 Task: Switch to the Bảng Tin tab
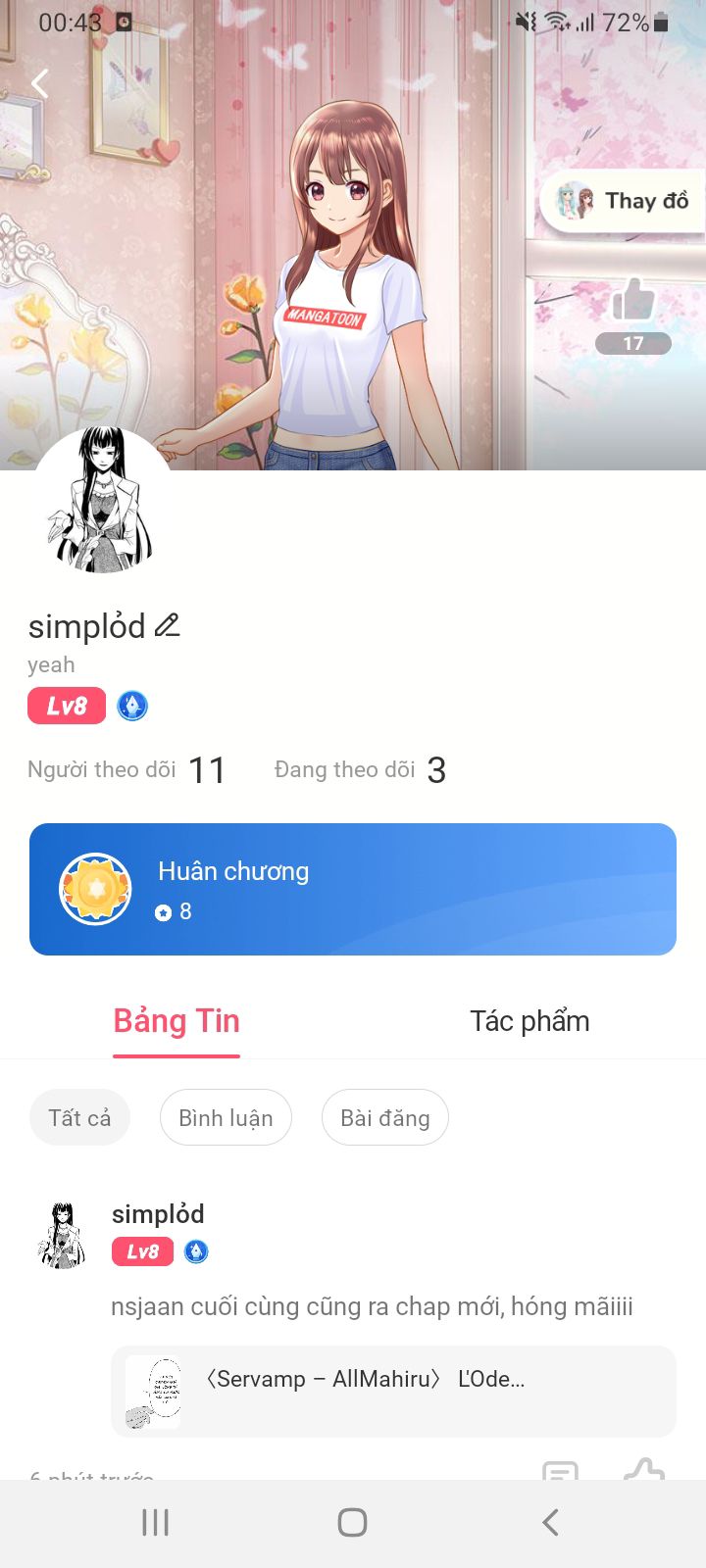point(176,1021)
